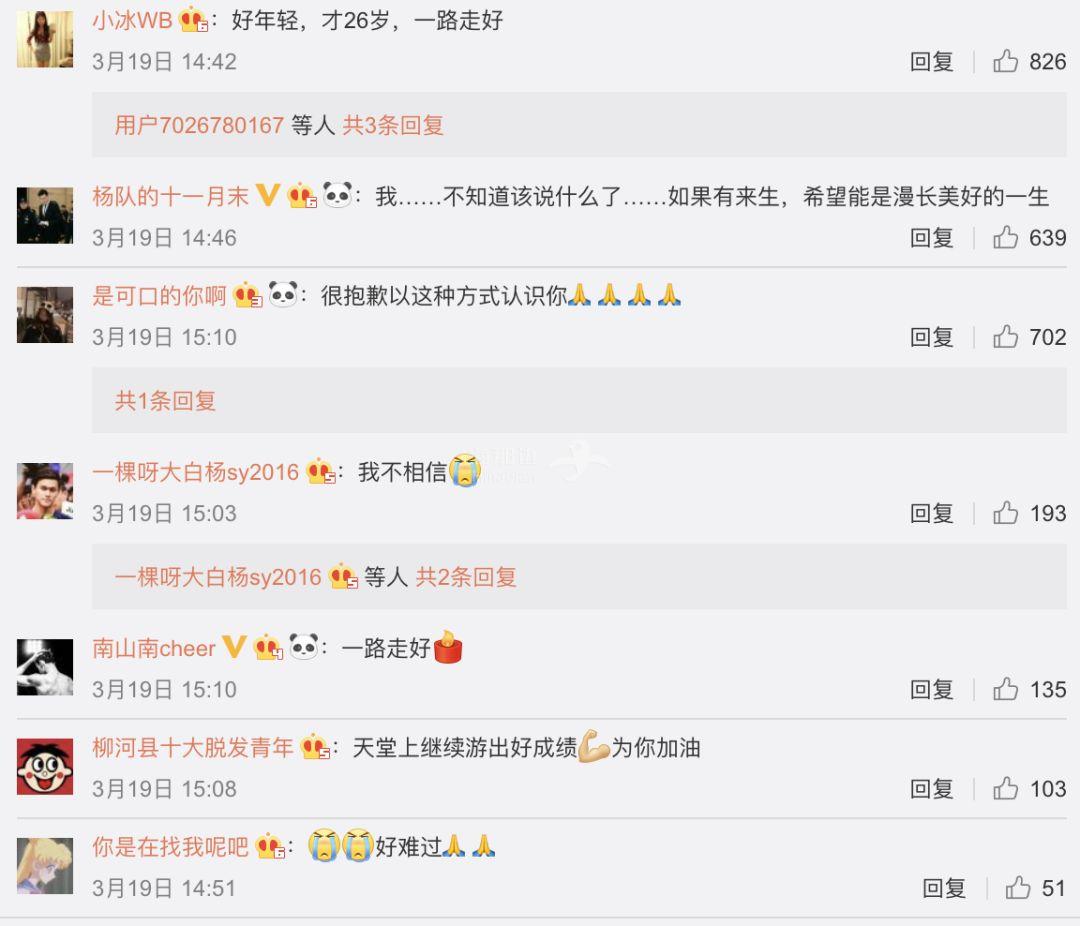Like 杨队的十一月末's comment
The image size is (1080, 926).
[x=1006, y=238]
